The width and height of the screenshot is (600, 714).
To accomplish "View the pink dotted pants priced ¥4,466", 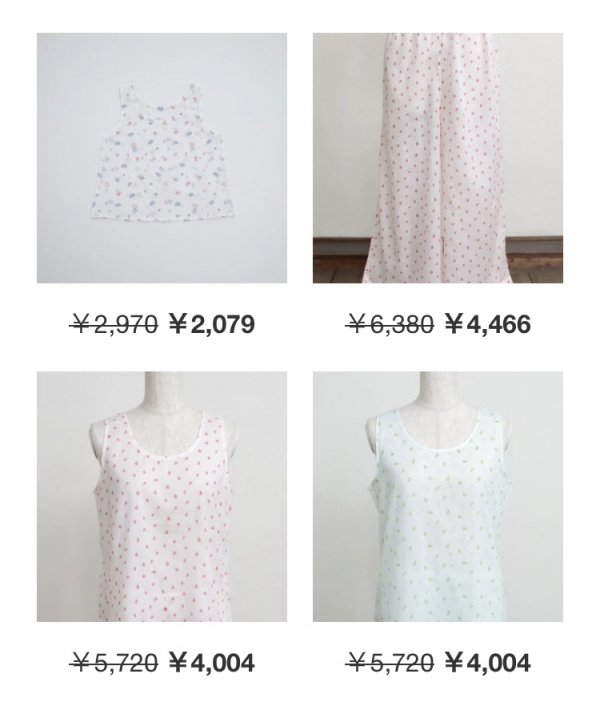I will click(x=437, y=158).
